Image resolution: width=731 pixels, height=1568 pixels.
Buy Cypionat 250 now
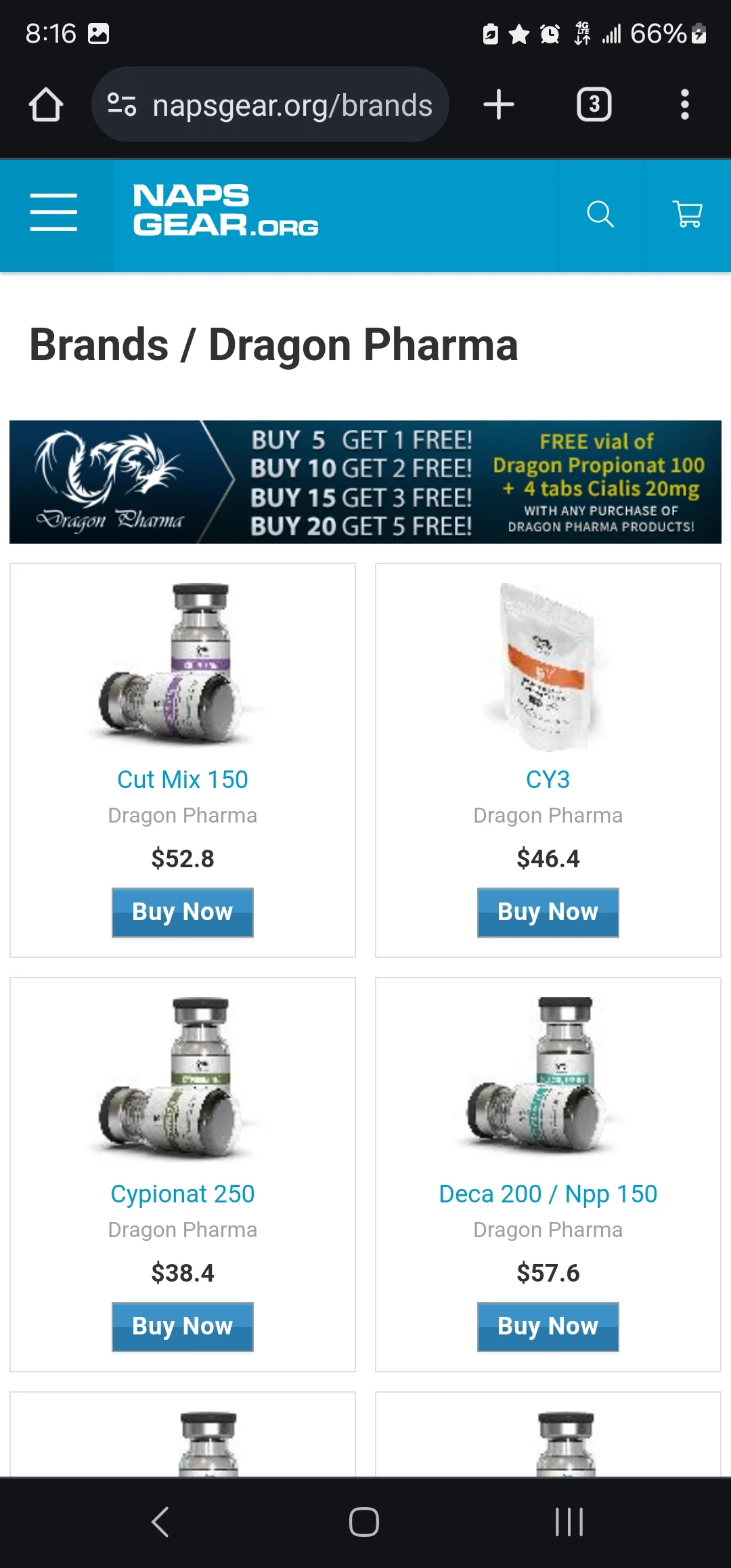point(183,1326)
